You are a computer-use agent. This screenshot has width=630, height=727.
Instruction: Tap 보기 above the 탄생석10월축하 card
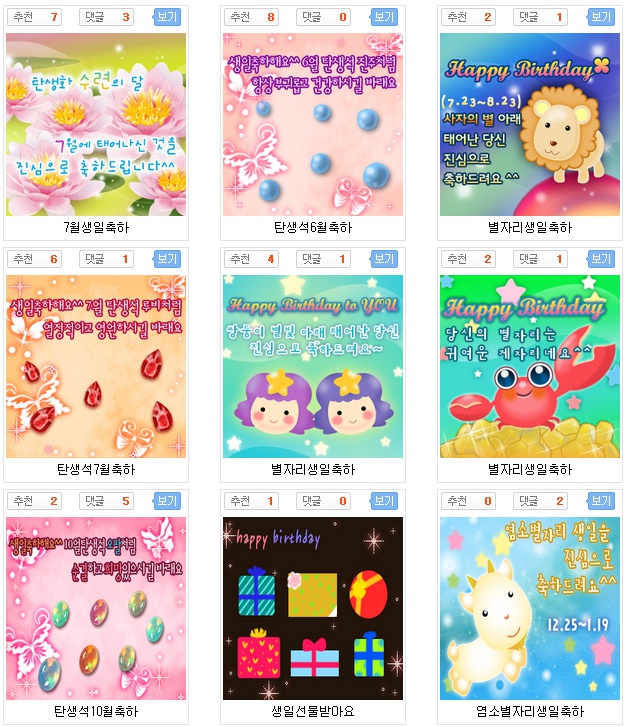(x=167, y=501)
